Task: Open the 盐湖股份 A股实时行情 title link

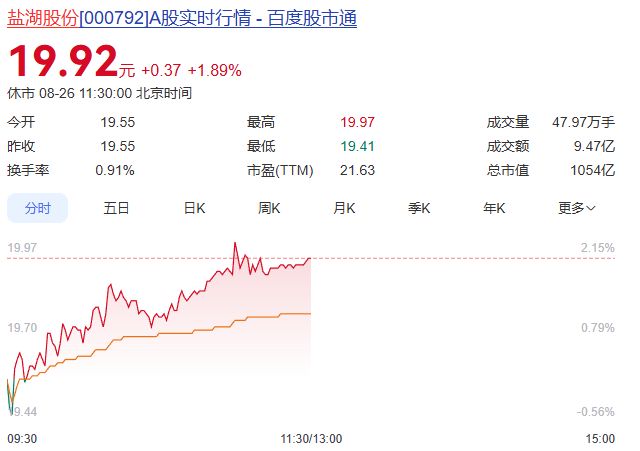Action: pos(182,19)
